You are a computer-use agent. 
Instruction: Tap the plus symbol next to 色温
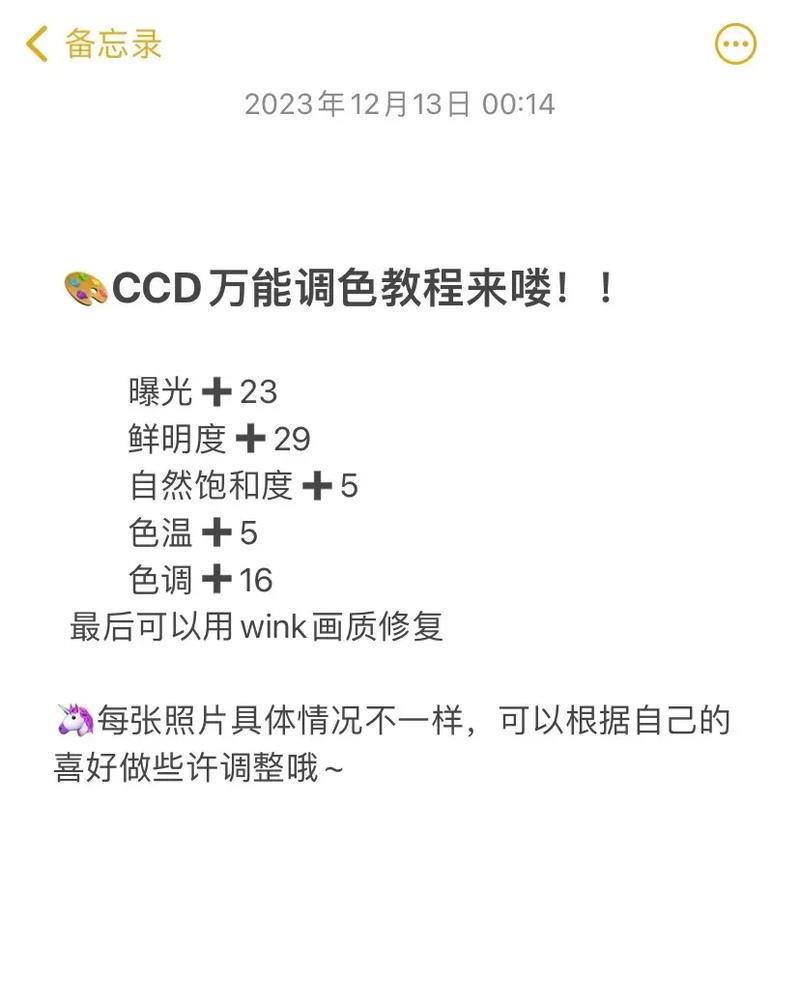[217, 533]
